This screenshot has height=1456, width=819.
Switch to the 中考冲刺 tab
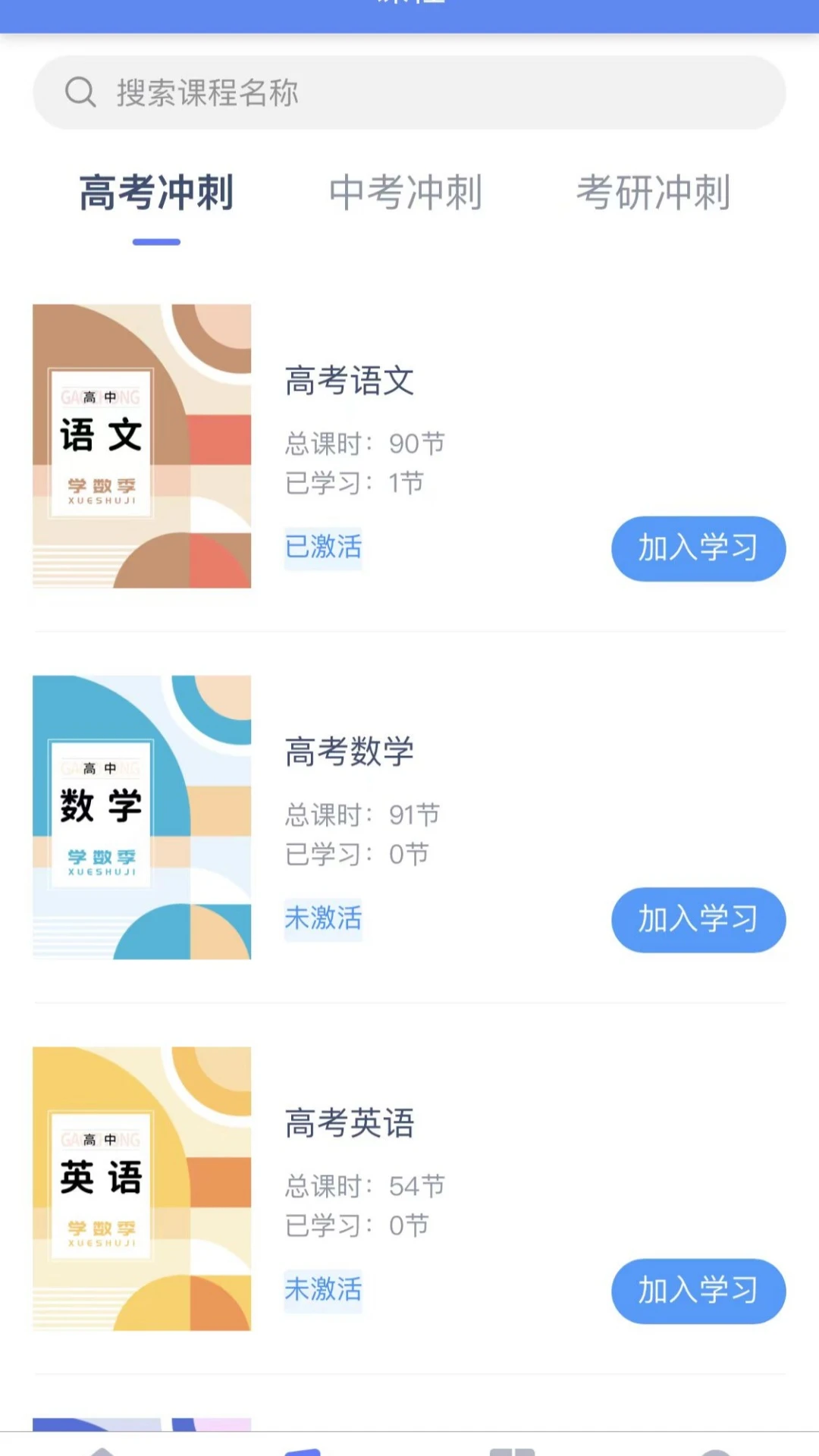(406, 193)
